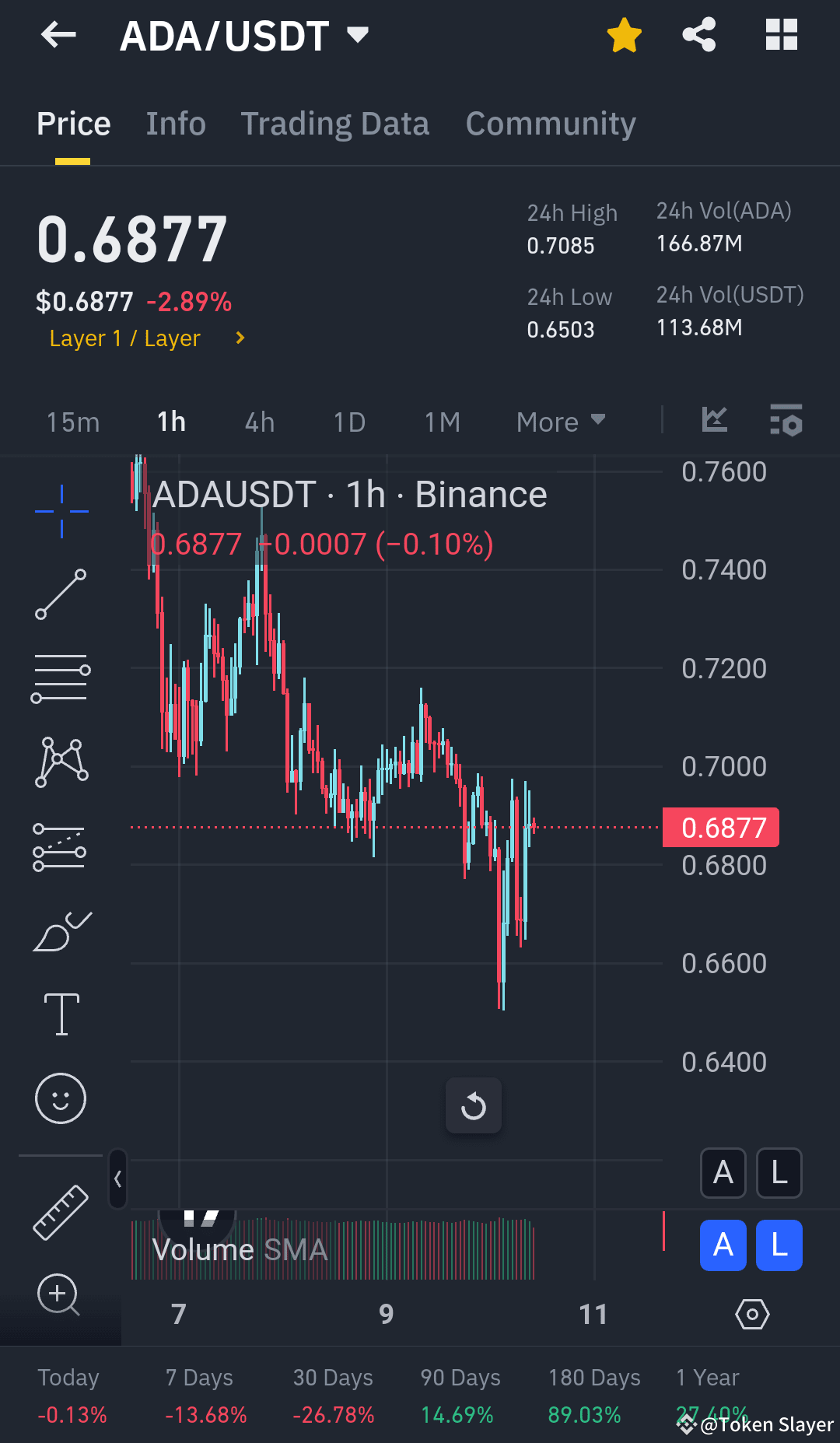The image size is (840, 1443).
Task: Open the chart style indicator icon
Action: 714,420
